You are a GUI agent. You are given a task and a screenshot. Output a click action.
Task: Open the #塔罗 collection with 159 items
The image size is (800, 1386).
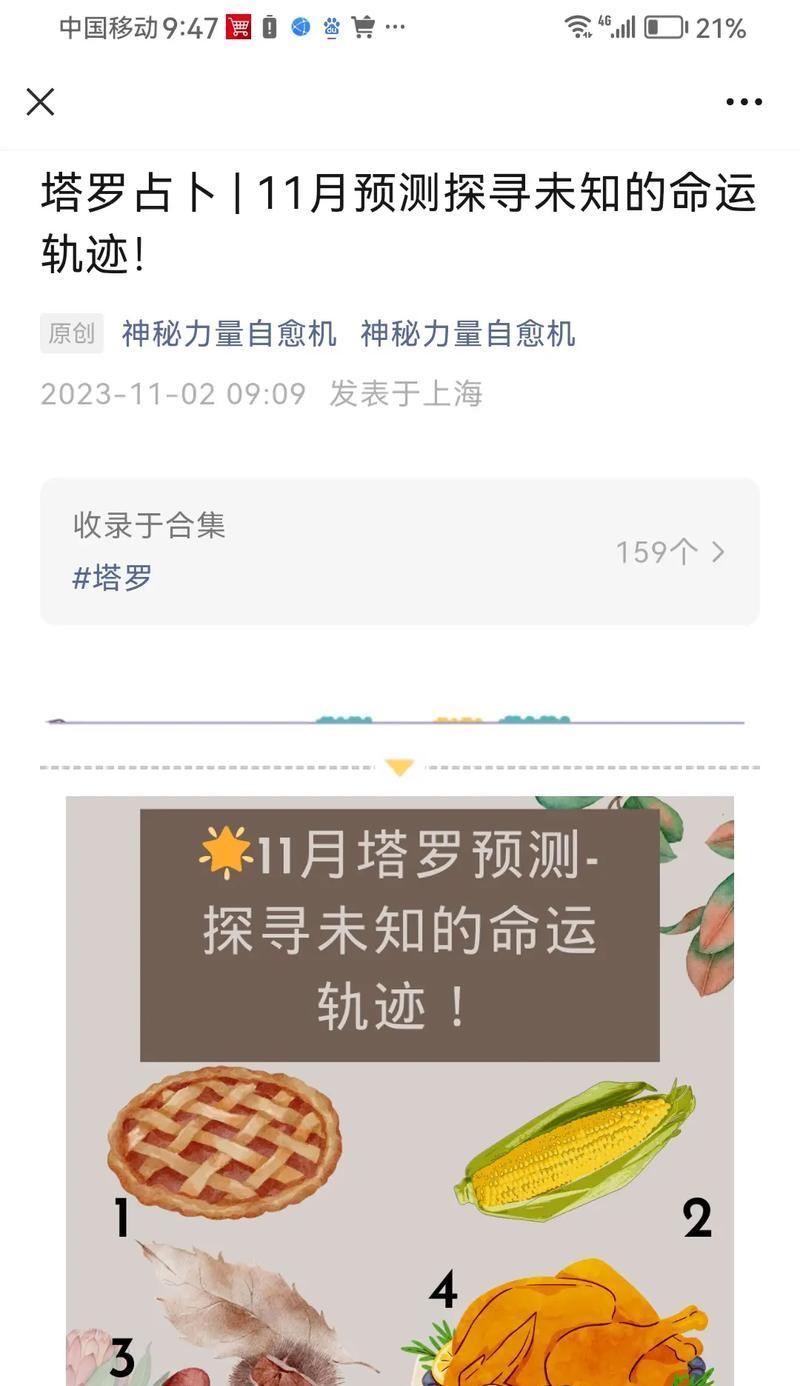pos(400,551)
